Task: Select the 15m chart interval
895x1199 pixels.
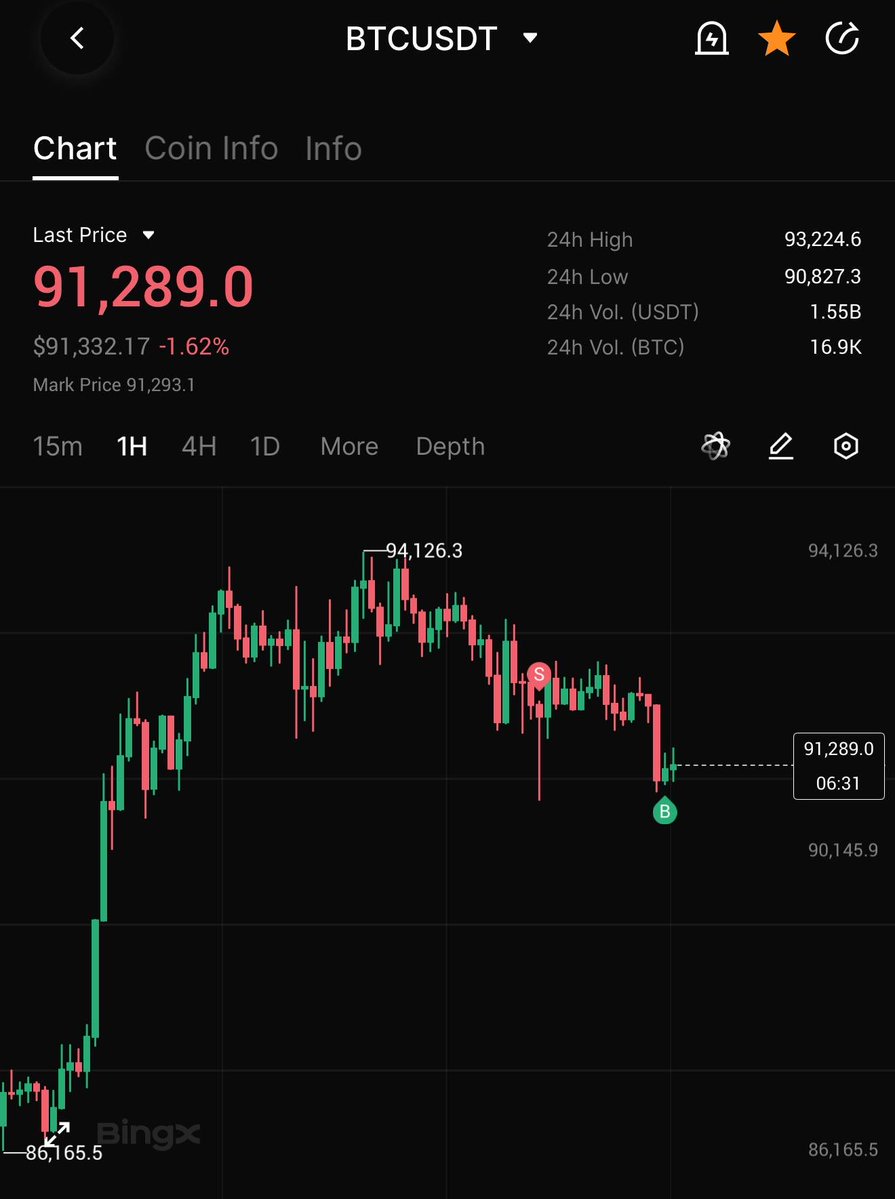Action: tap(57, 446)
